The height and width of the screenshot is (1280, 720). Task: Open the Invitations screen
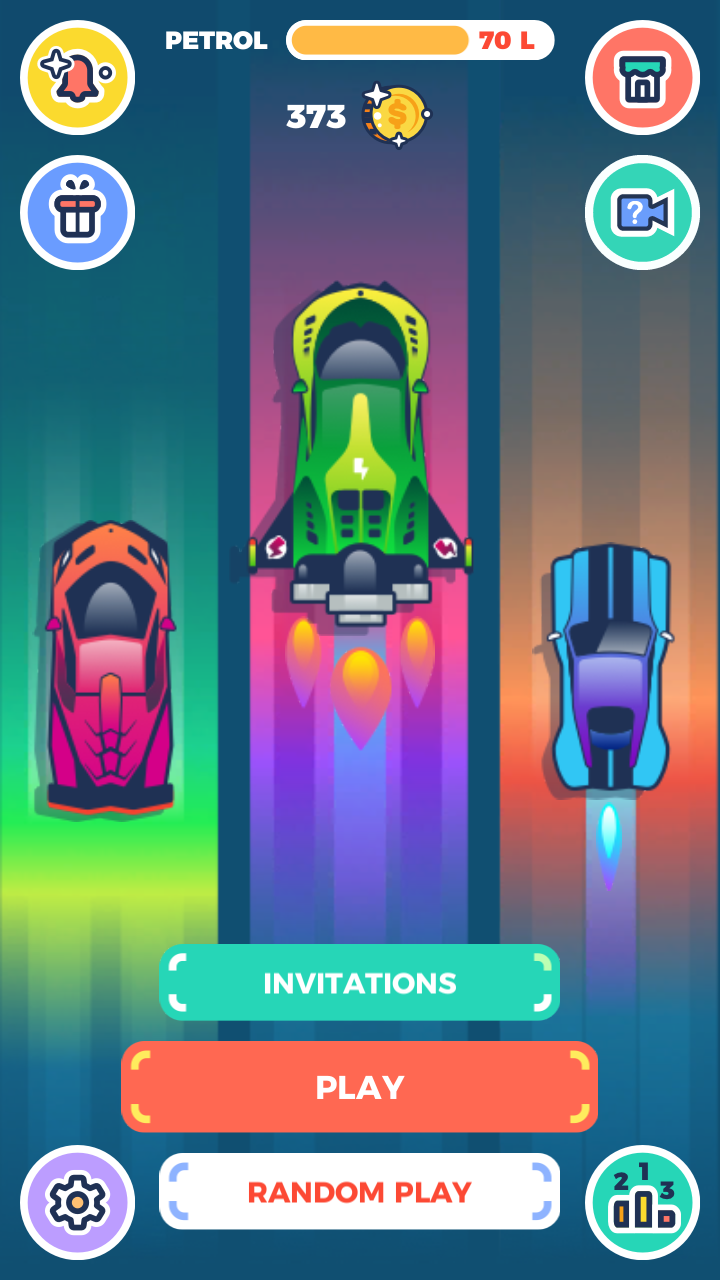coord(359,982)
